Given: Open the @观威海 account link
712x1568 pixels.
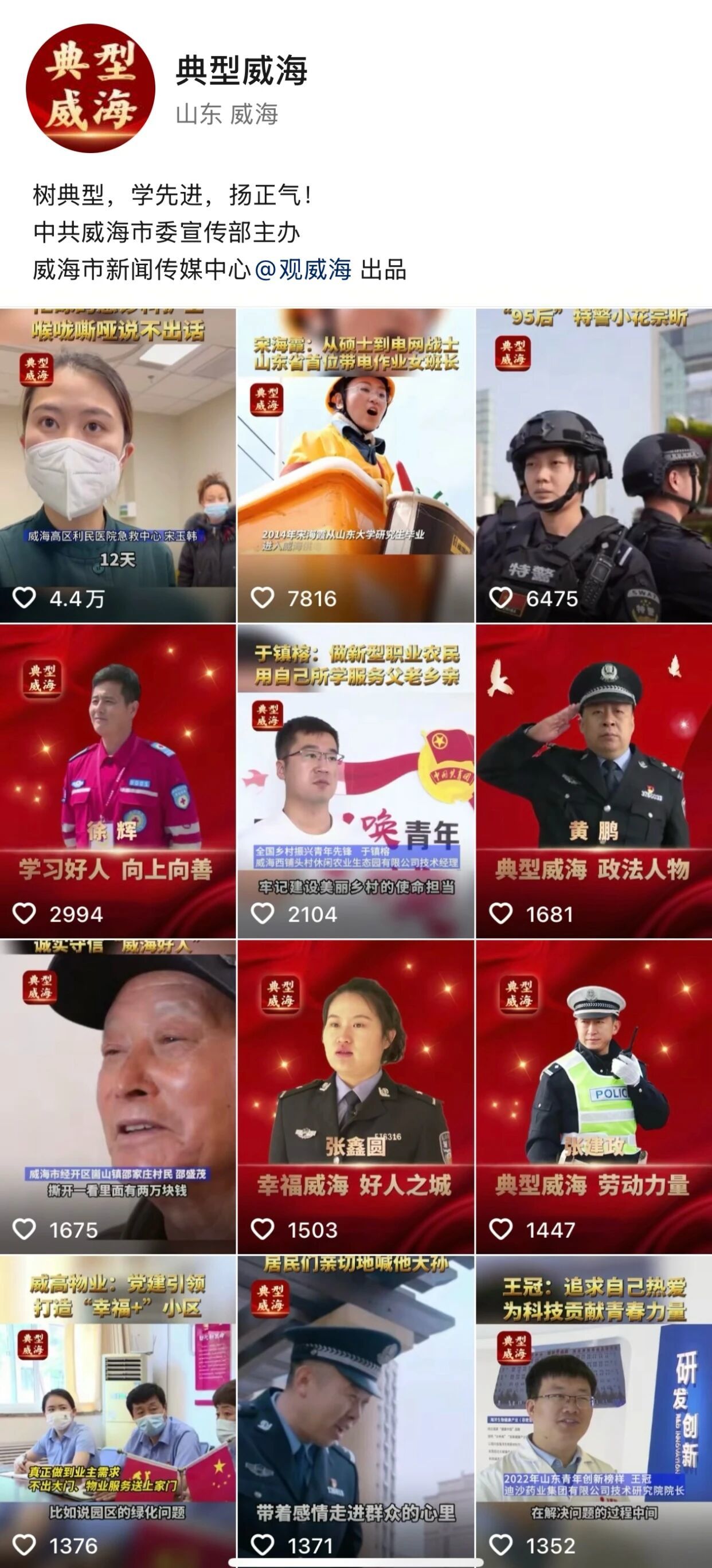Looking at the screenshot, I should point(303,269).
